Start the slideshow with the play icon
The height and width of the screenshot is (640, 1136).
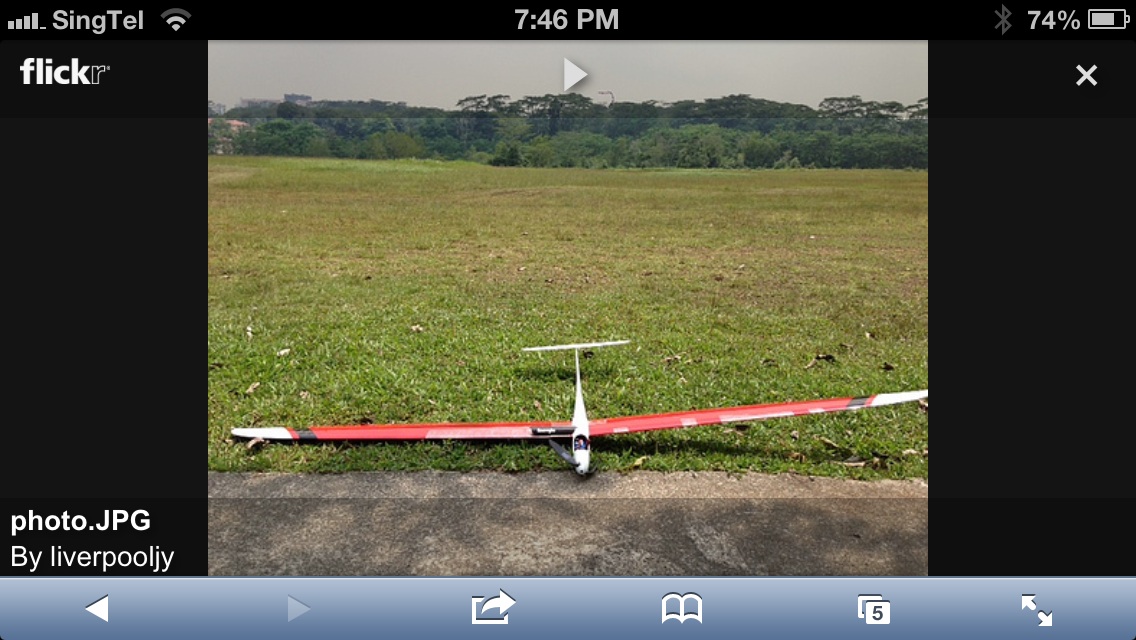point(574,75)
